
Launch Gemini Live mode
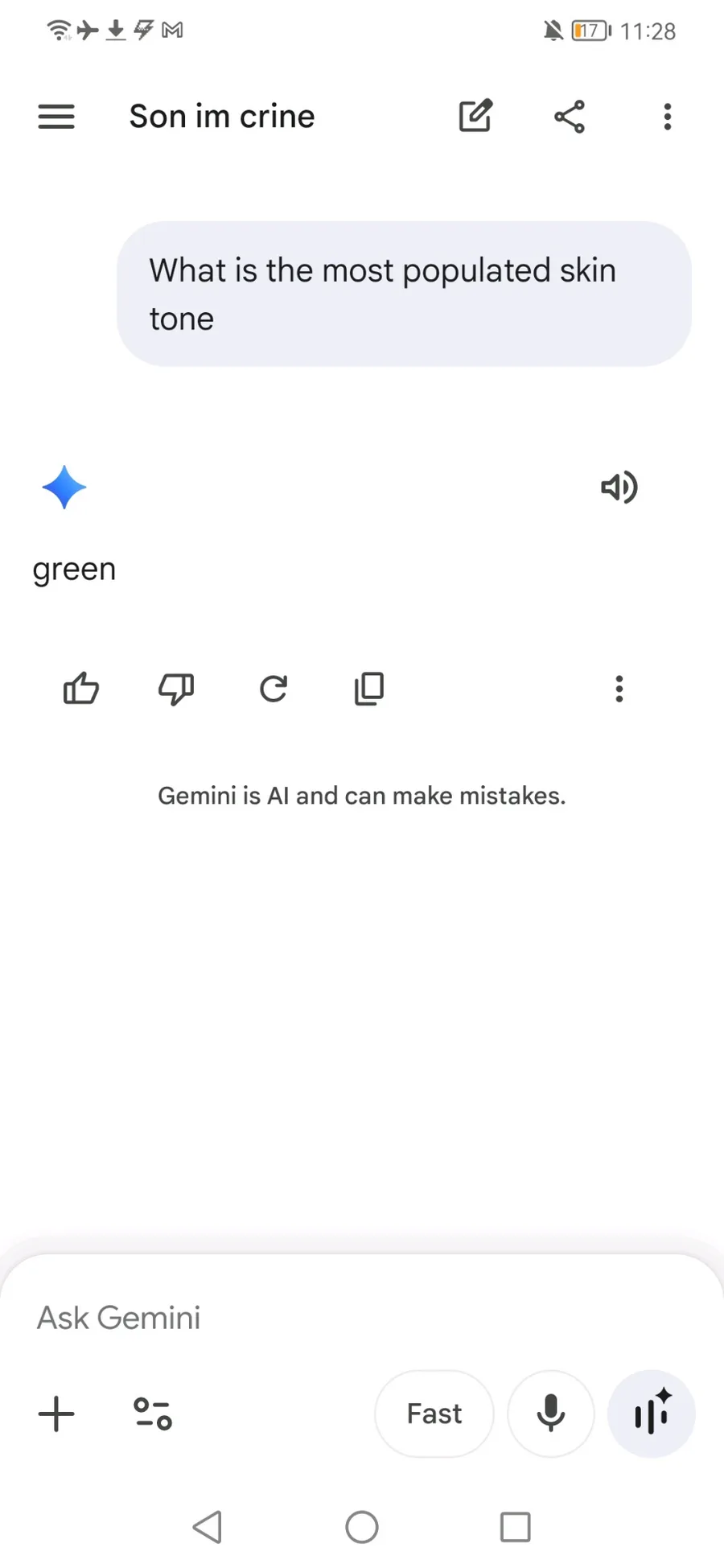pos(652,1414)
